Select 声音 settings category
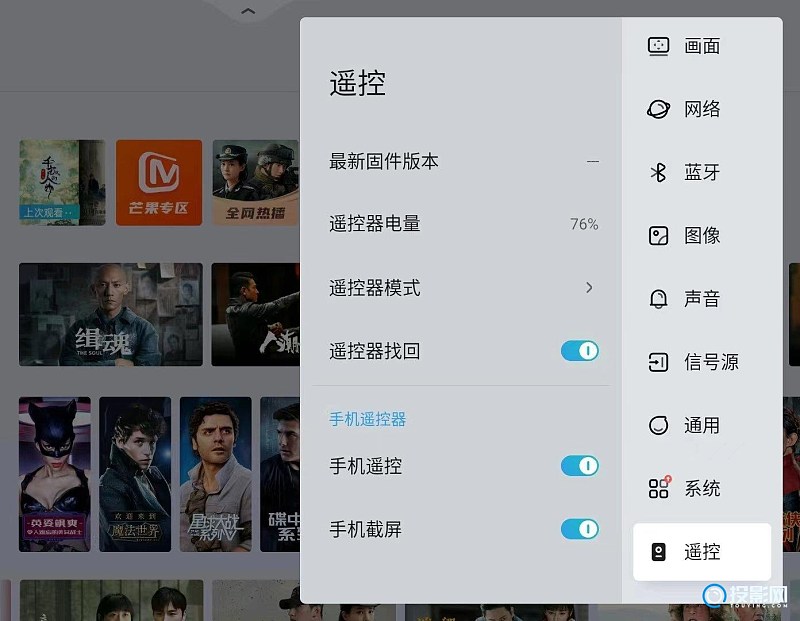Viewport: 800px width, 621px height. tap(701, 299)
